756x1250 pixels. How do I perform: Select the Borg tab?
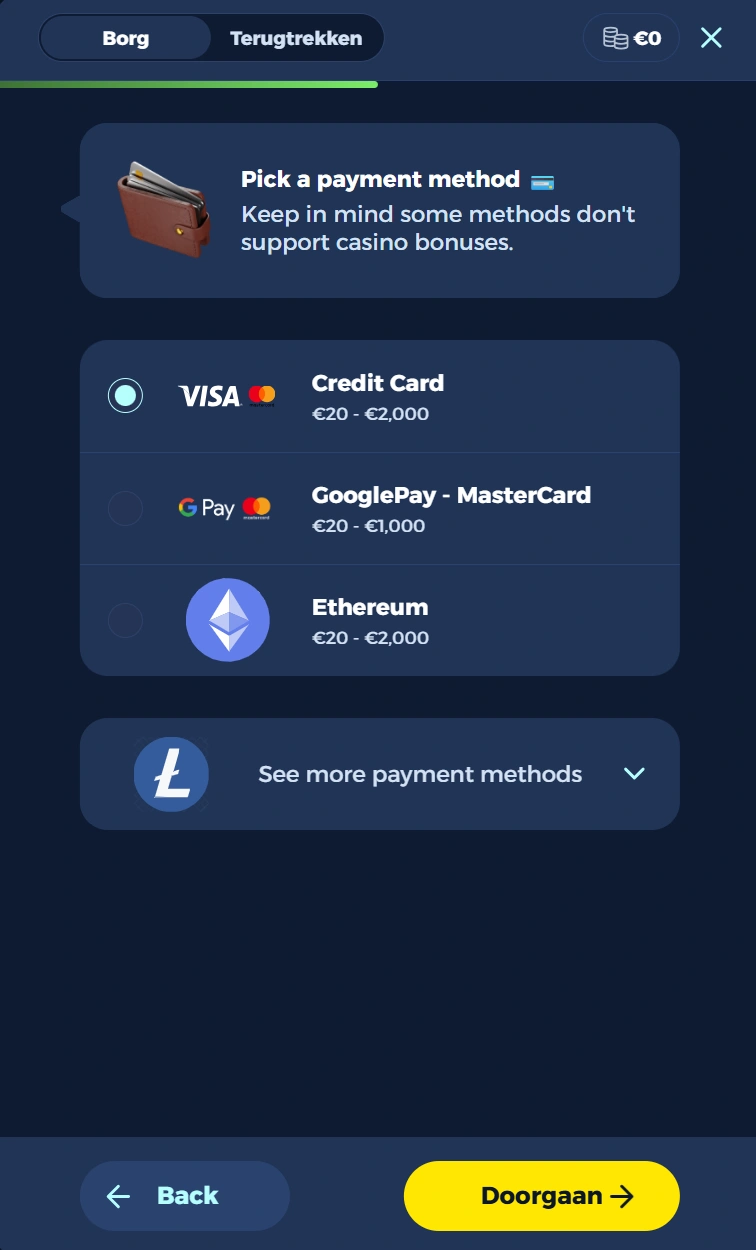(127, 37)
